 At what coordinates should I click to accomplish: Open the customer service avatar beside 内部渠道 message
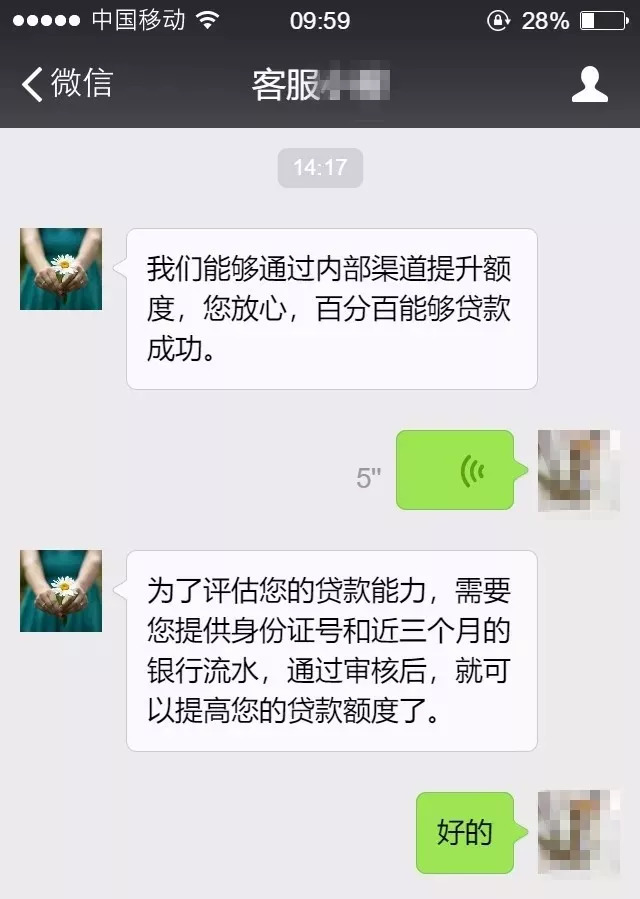pyautogui.click(x=61, y=269)
